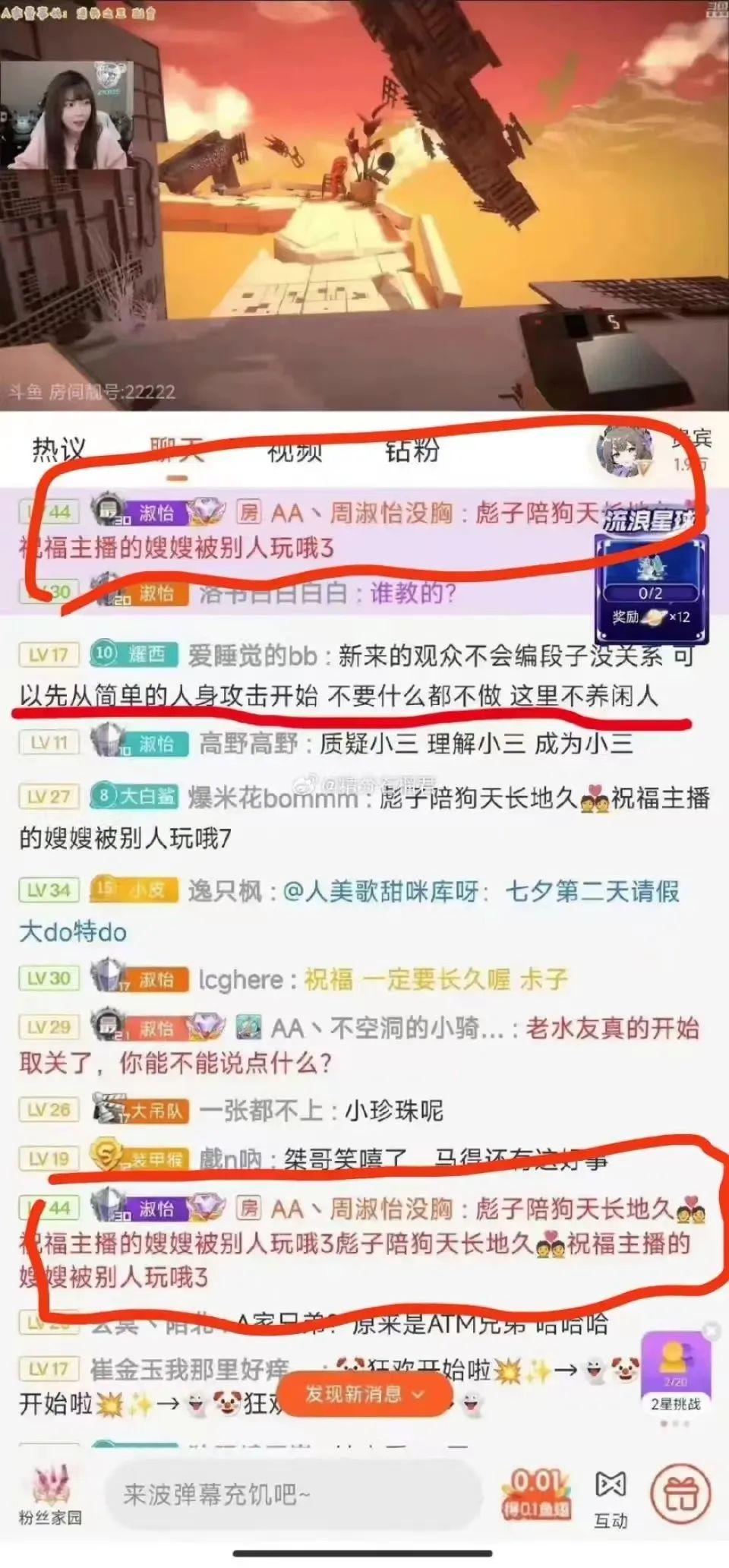Tap the 发现新消息 button
The width and height of the screenshot is (729, 1568).
coord(364,1394)
